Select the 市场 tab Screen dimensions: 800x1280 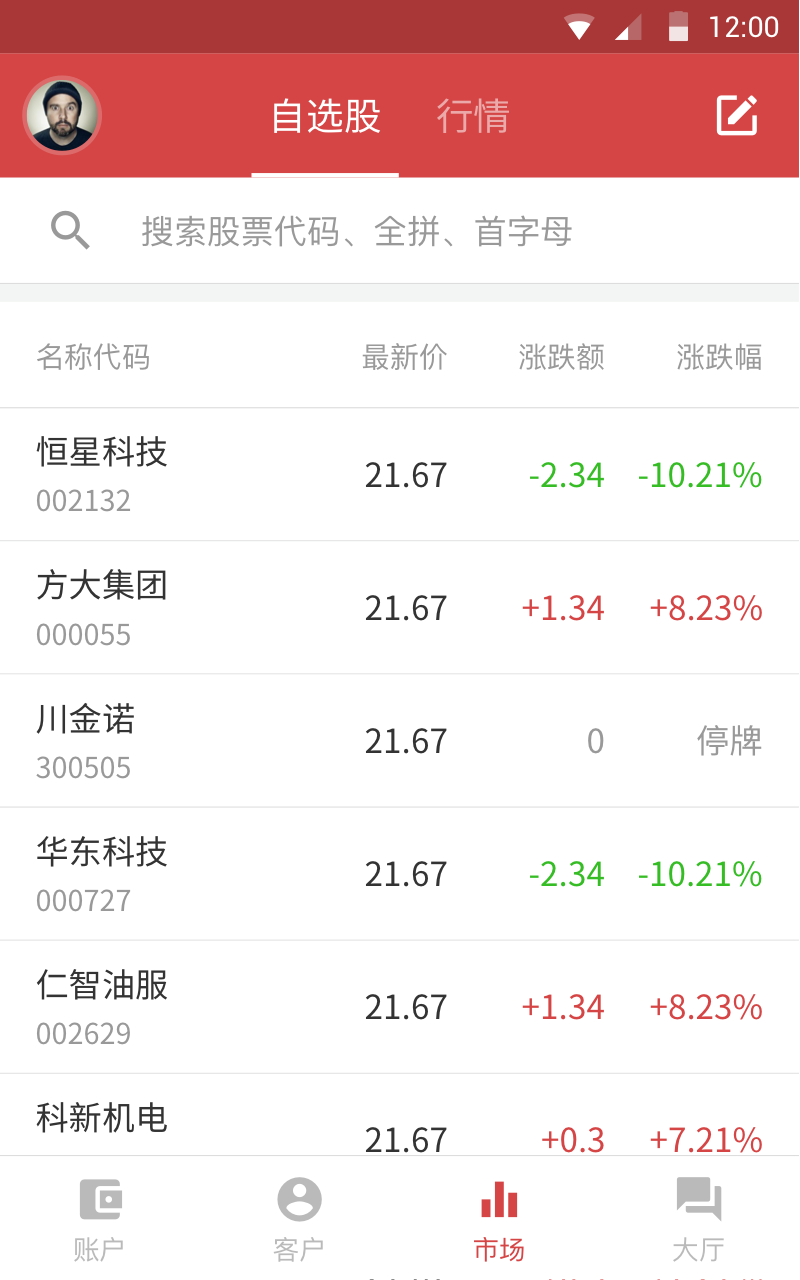(x=499, y=1218)
